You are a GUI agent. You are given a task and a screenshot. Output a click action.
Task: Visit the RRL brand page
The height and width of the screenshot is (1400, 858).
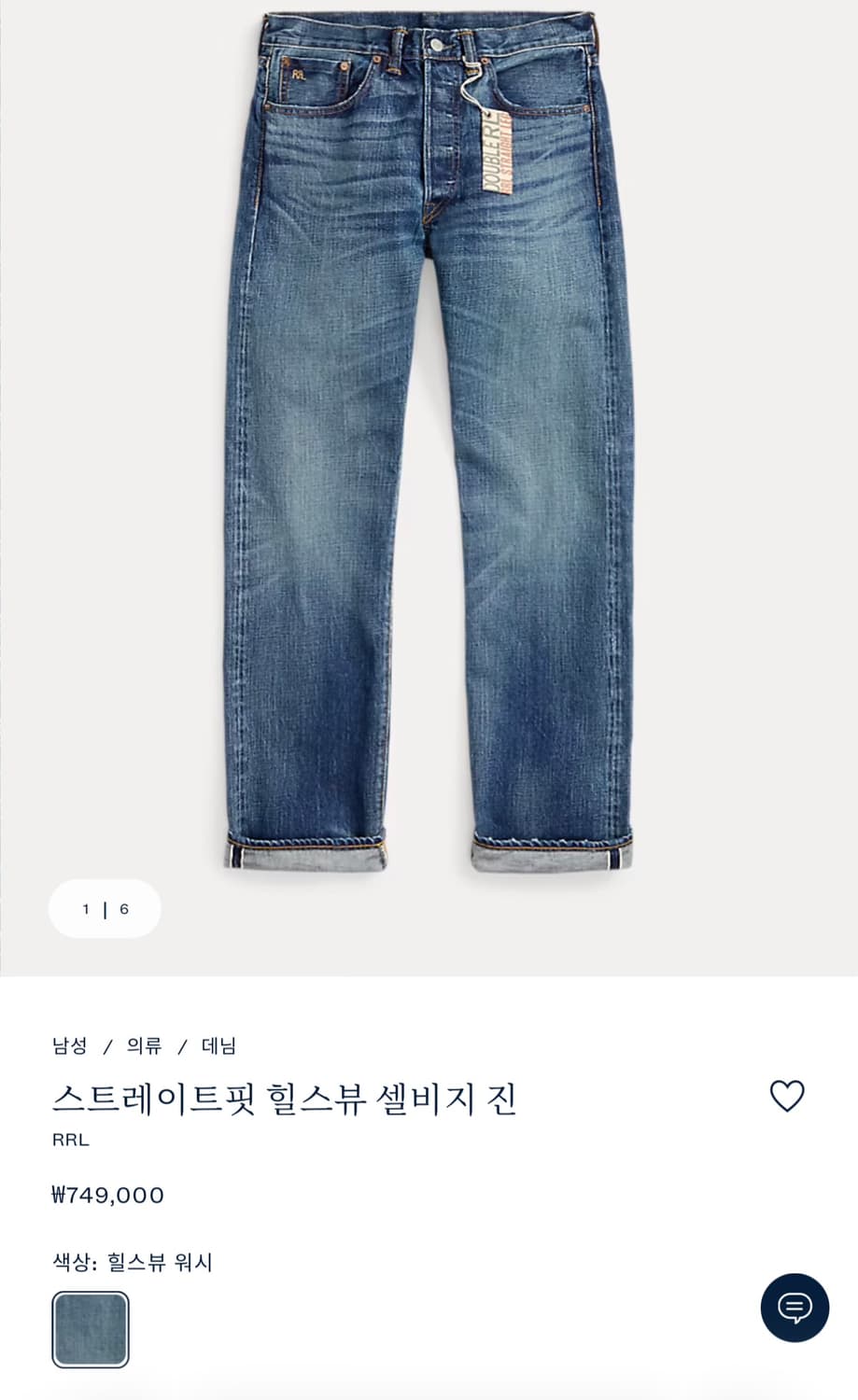tap(69, 1139)
